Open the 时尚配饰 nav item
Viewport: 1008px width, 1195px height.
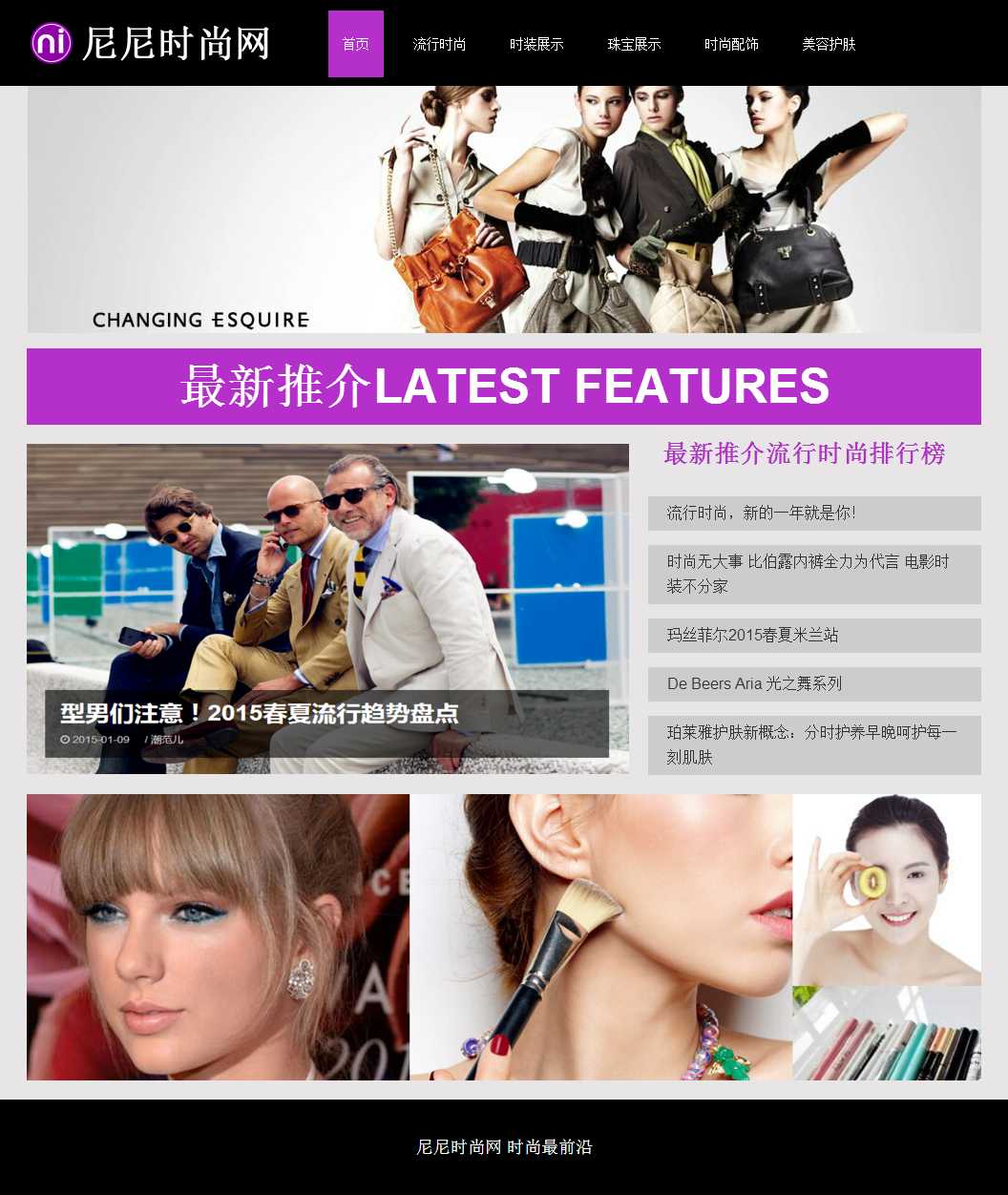click(731, 45)
